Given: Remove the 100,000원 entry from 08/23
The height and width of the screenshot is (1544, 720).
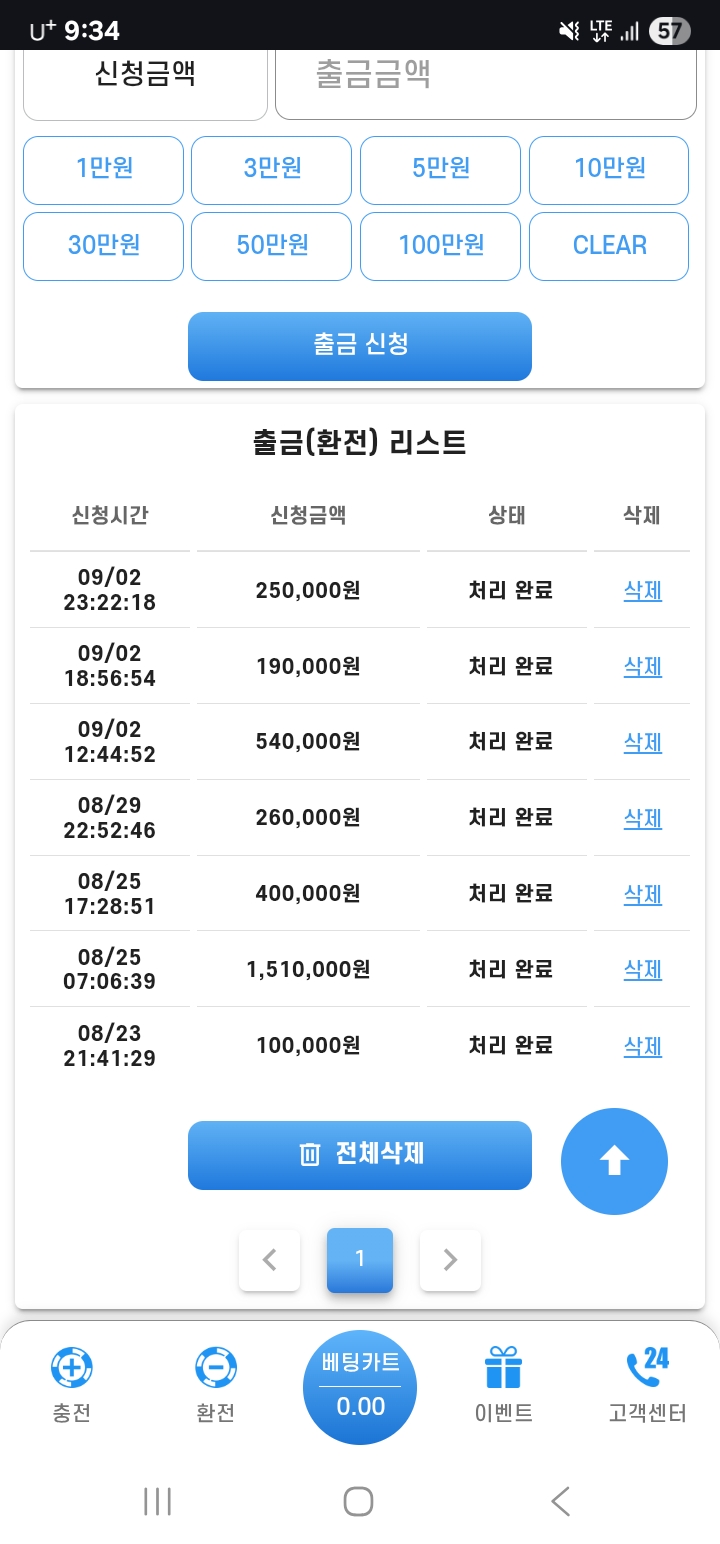Looking at the screenshot, I should click(x=642, y=1046).
